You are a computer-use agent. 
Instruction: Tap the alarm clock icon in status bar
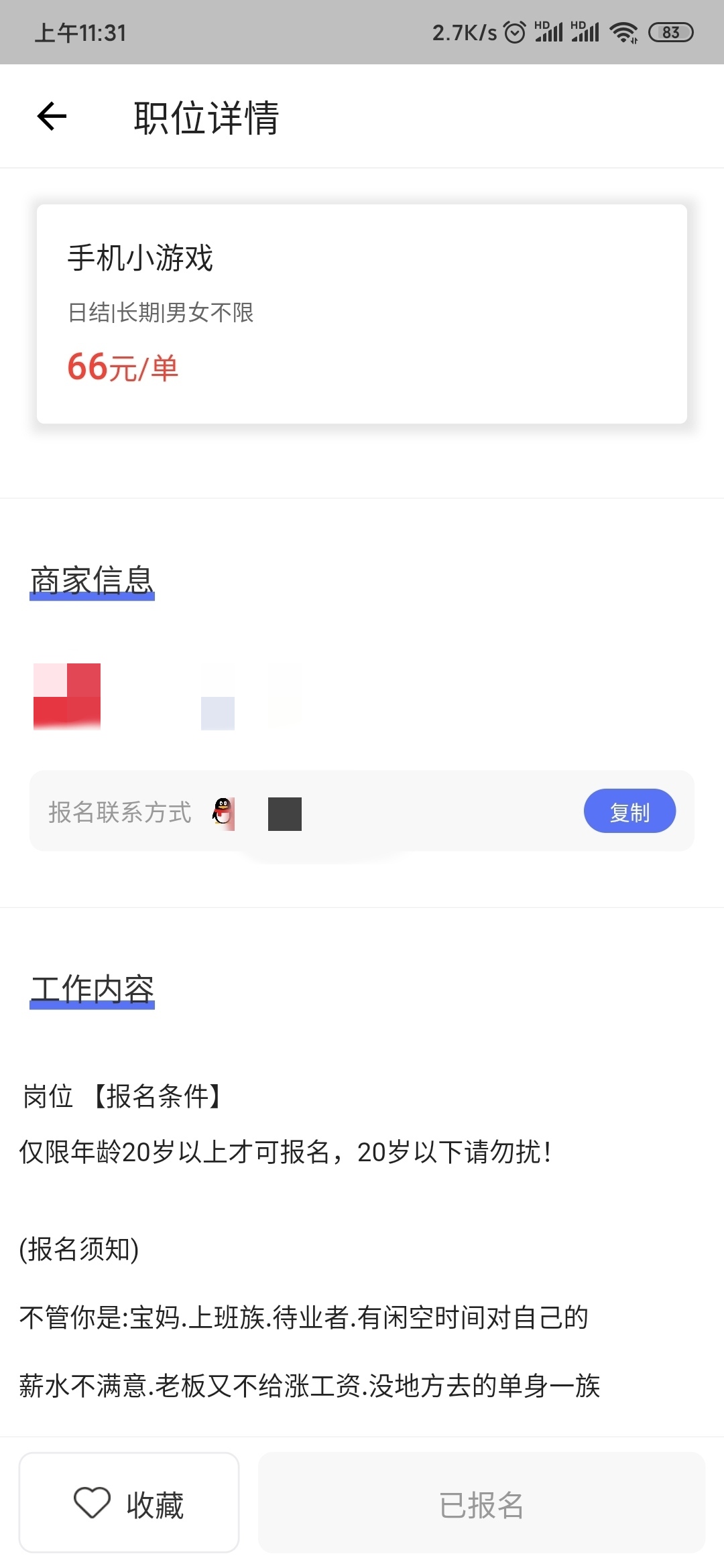[514, 31]
